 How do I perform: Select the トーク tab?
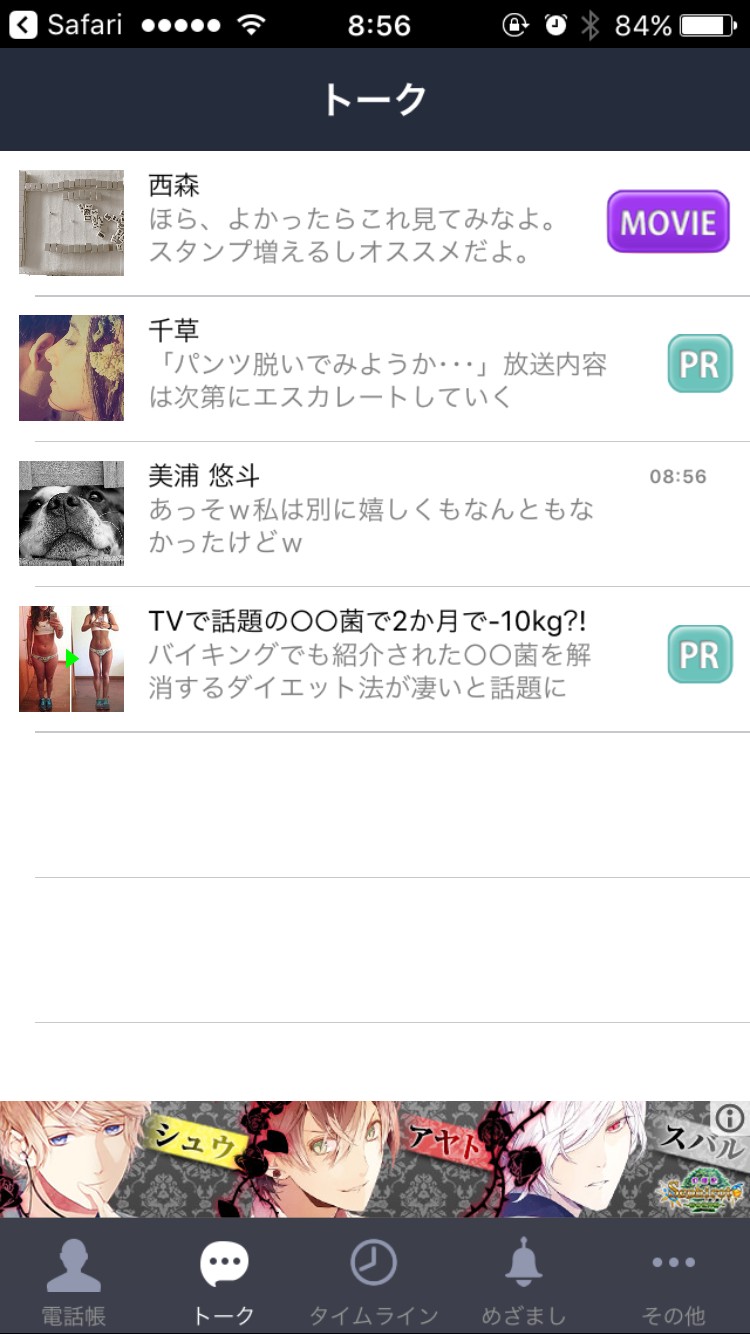pos(224,1282)
